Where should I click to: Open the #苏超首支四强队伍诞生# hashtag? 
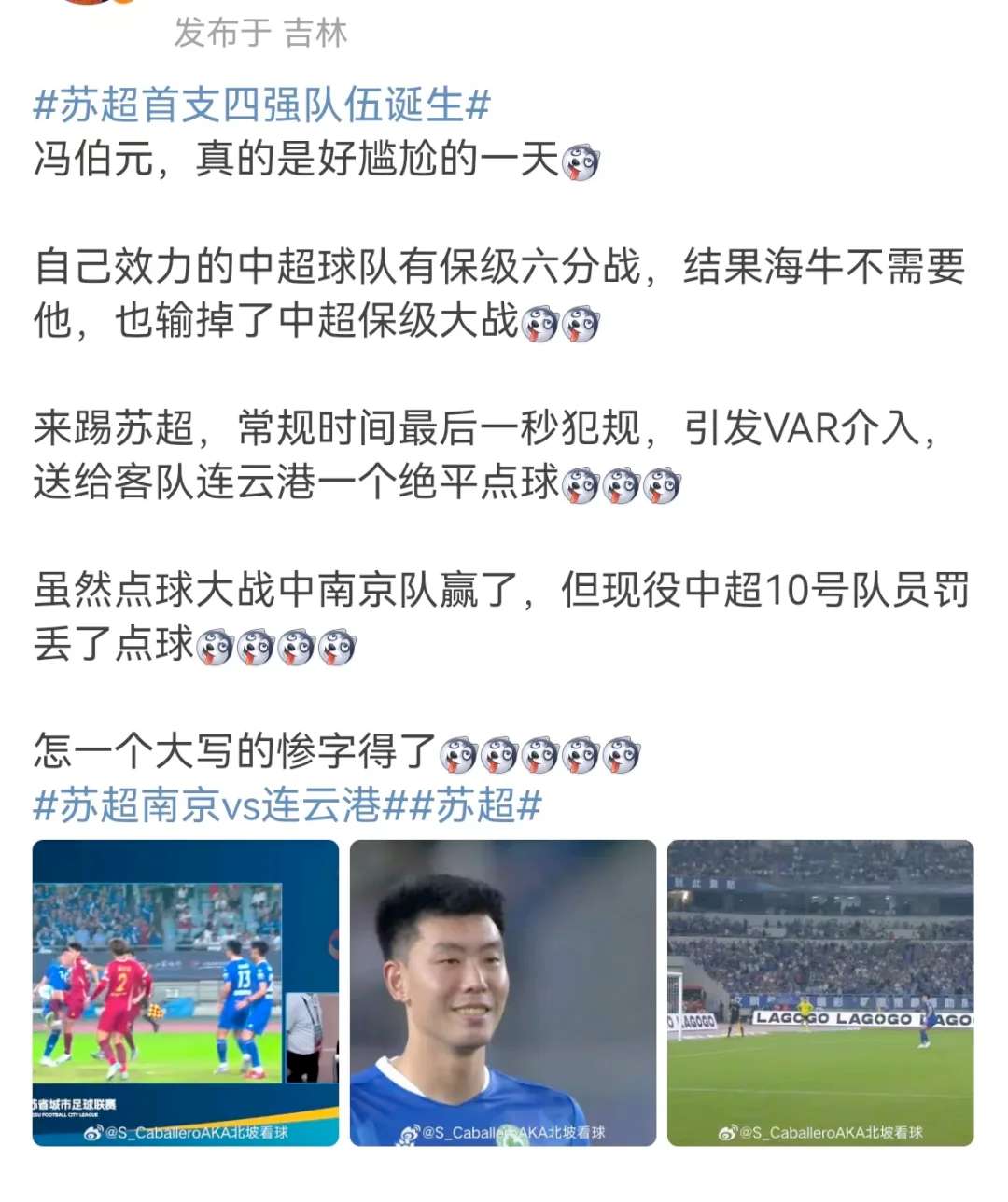261,105
